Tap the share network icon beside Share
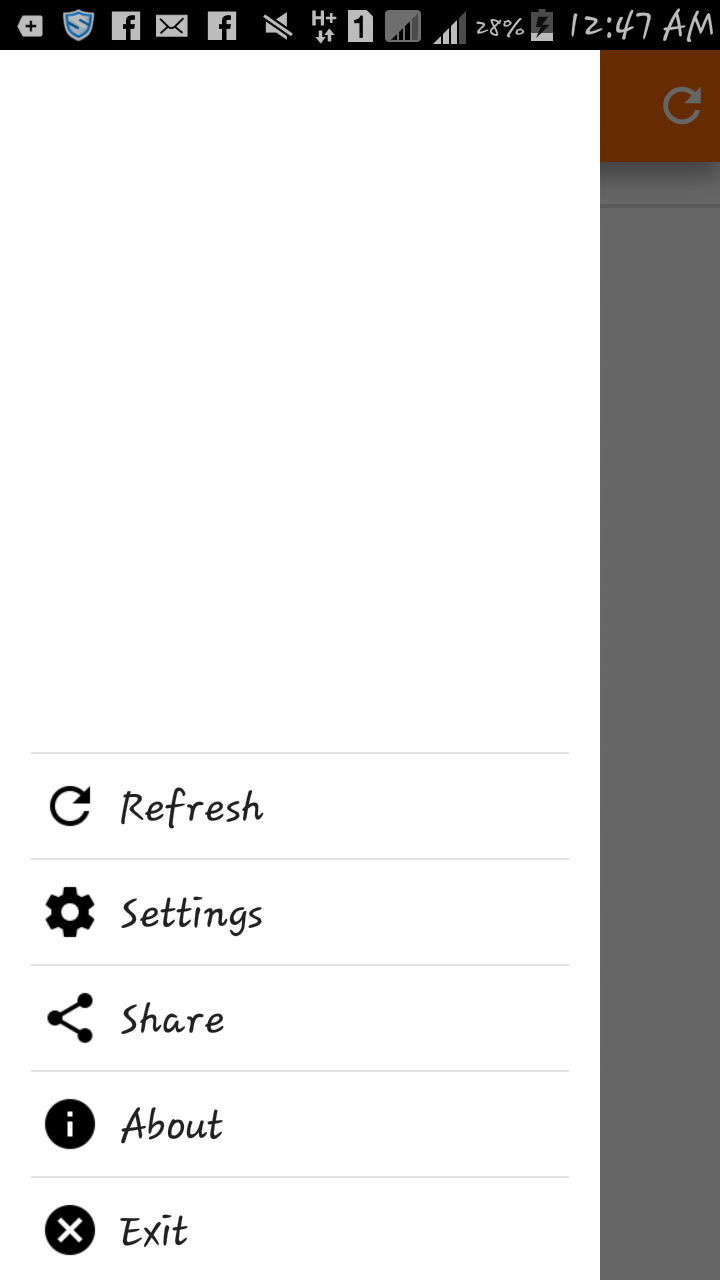 click(x=68, y=1017)
